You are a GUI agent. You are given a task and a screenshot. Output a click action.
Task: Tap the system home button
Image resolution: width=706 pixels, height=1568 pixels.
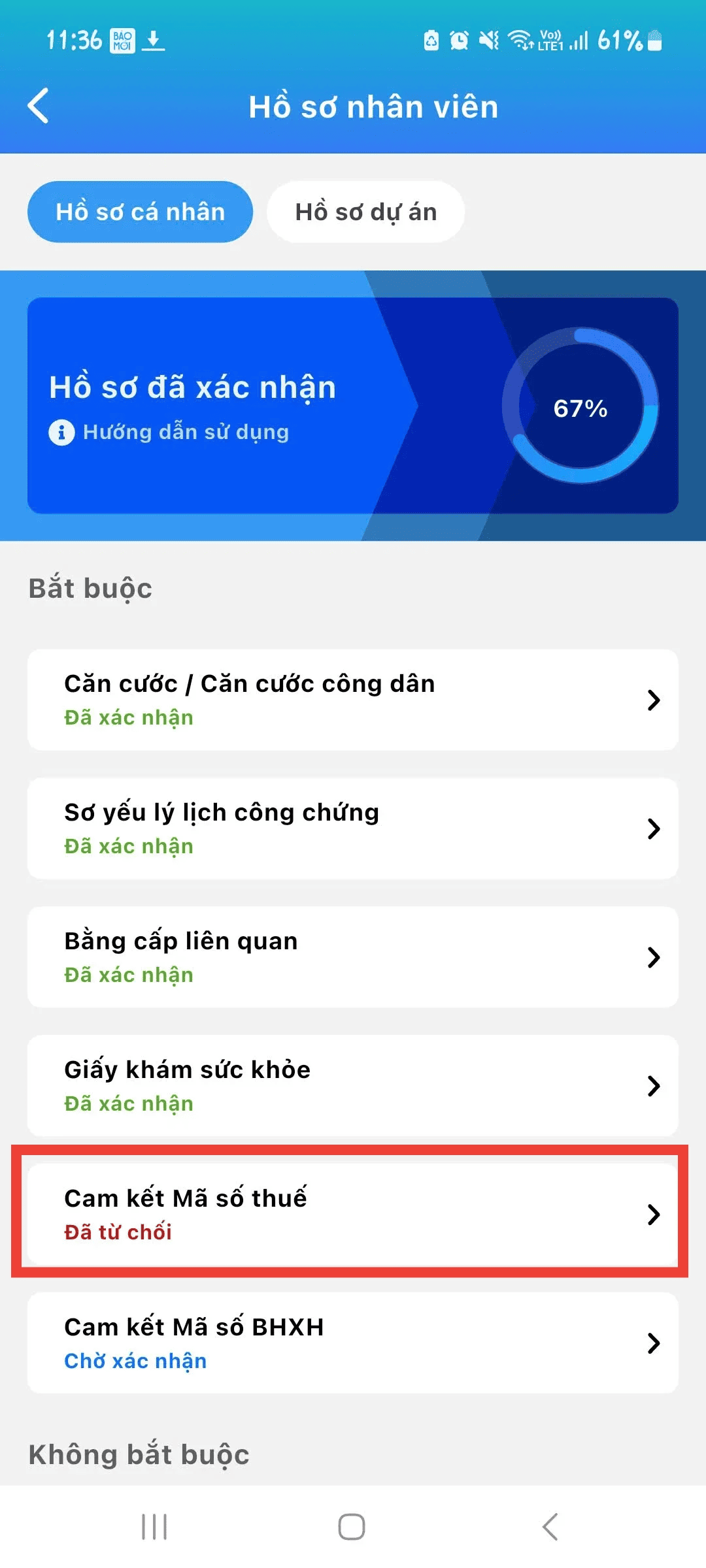click(x=352, y=1527)
